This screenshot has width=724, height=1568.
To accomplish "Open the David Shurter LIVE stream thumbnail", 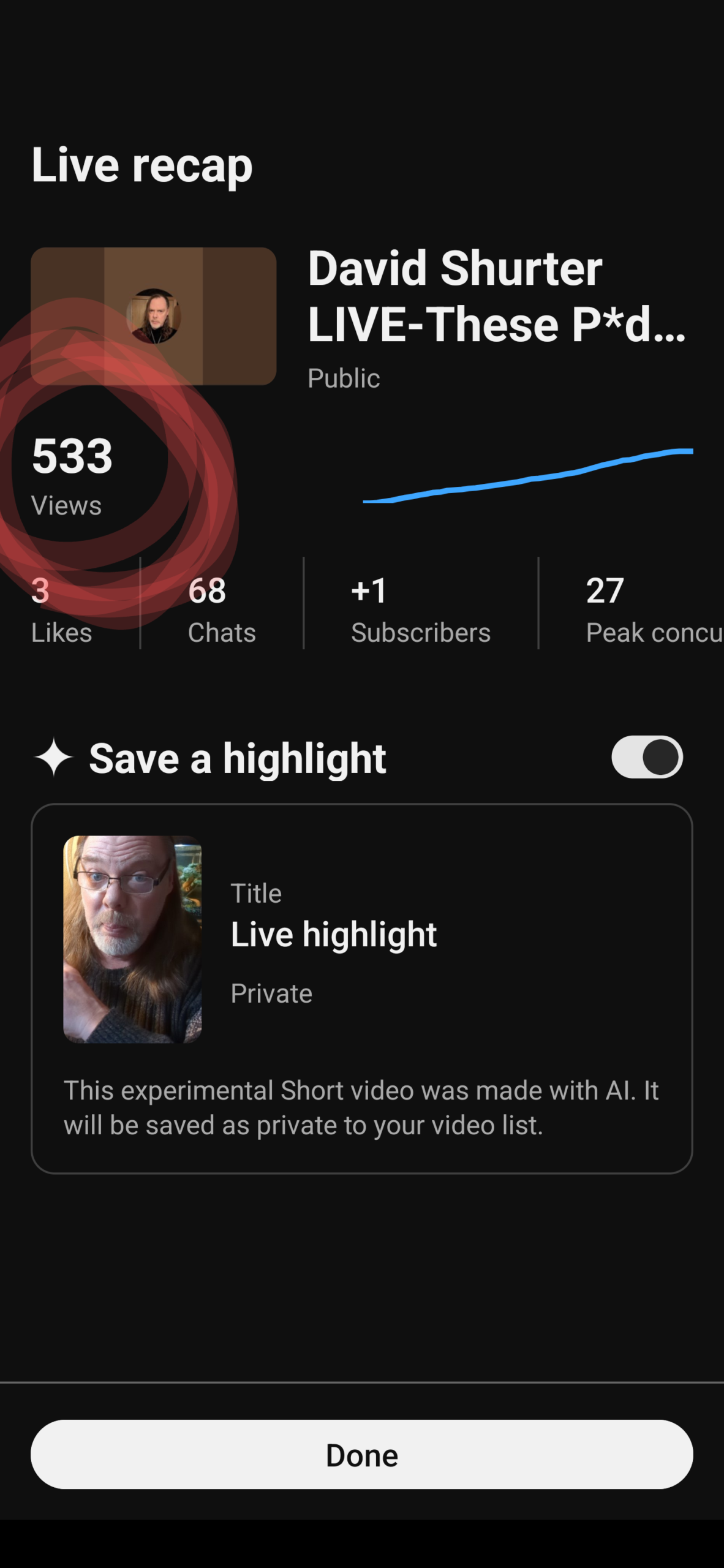I will pyautogui.click(x=153, y=316).
